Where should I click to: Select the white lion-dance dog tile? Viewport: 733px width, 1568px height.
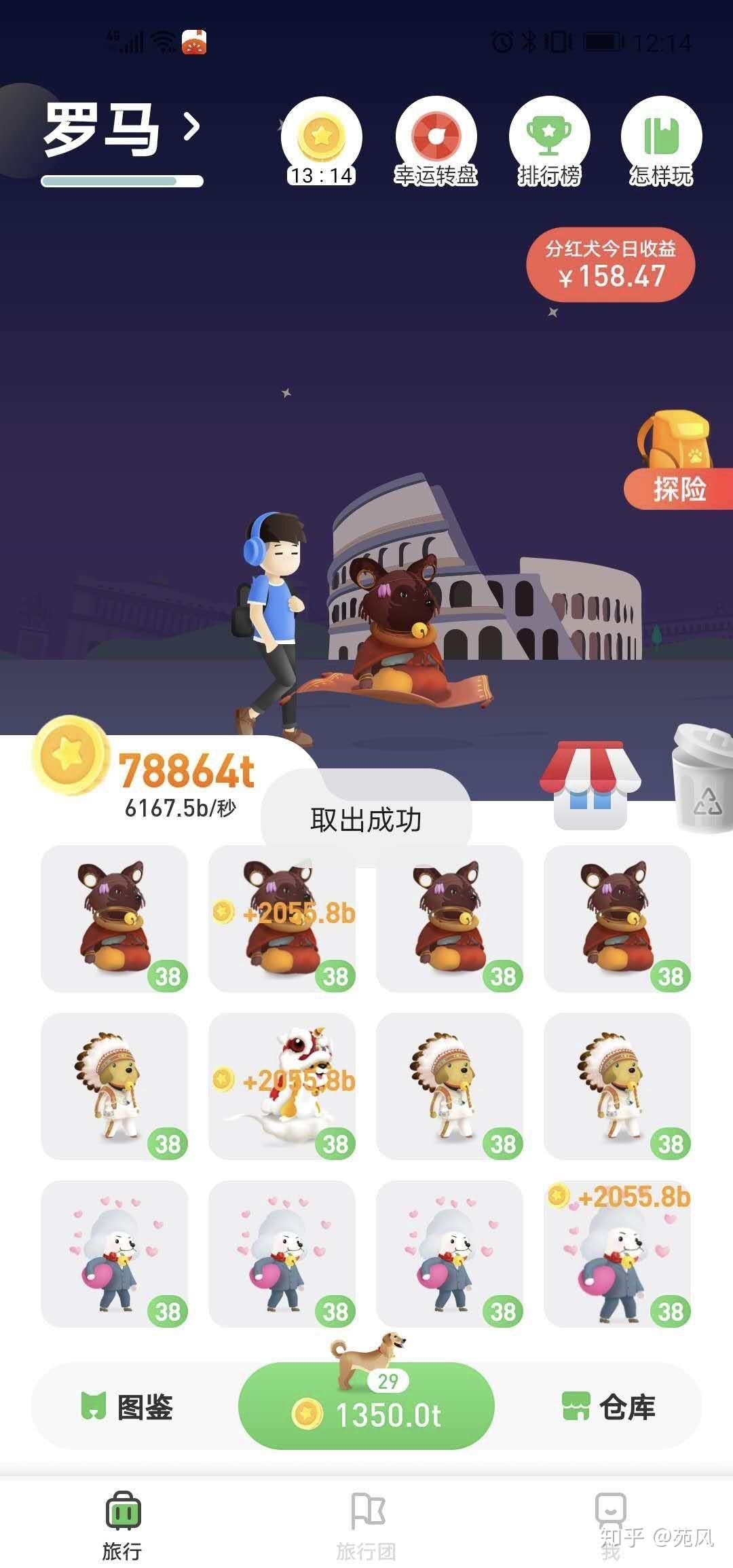(x=282, y=1086)
